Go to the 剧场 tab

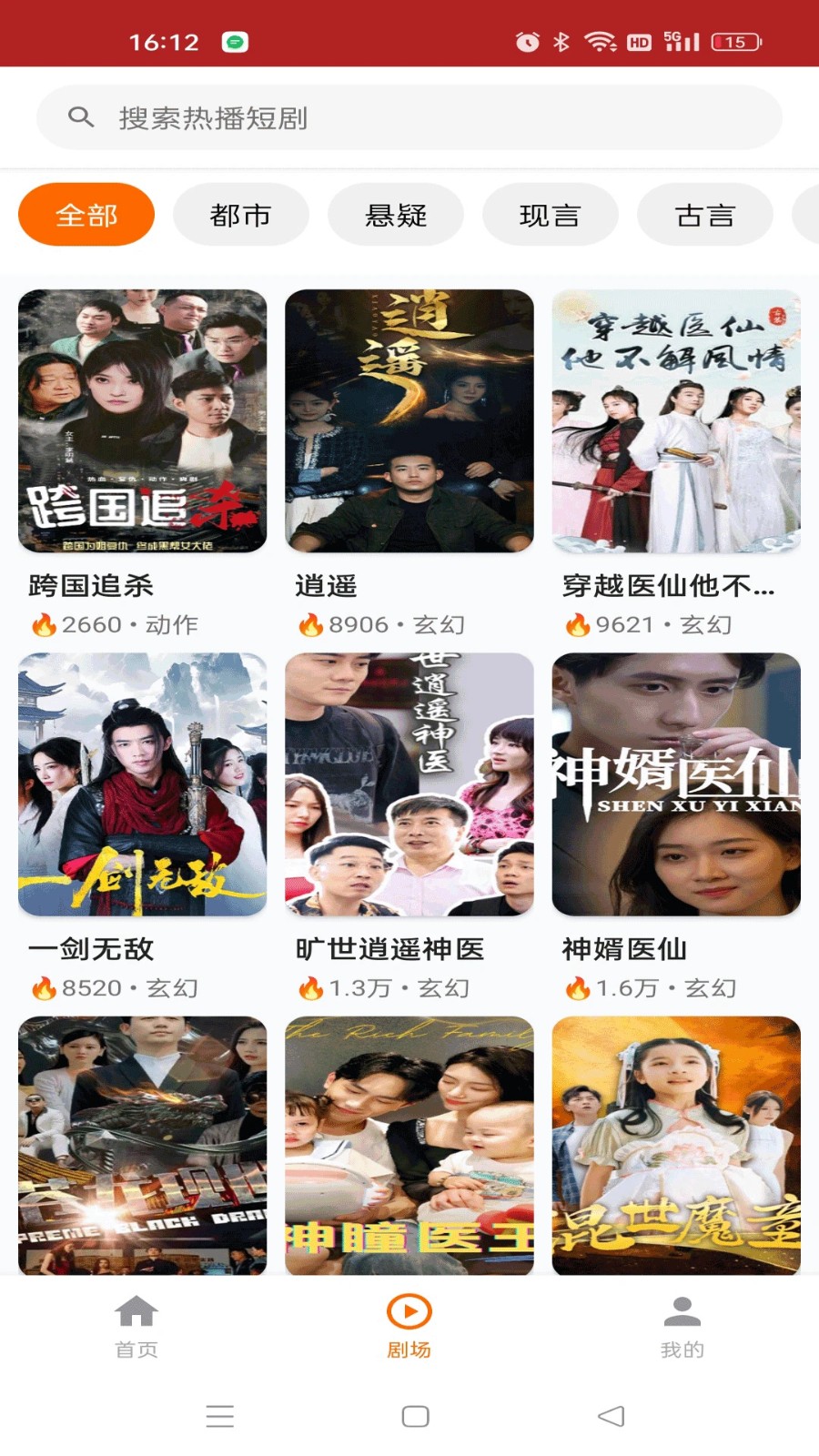[409, 1327]
